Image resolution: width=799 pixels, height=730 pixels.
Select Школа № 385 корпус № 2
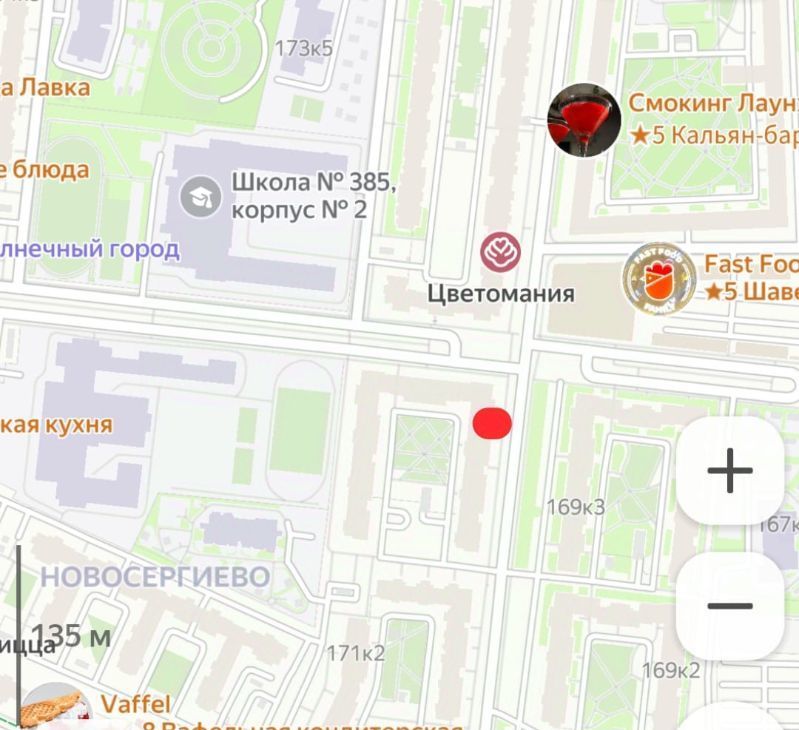(201, 196)
